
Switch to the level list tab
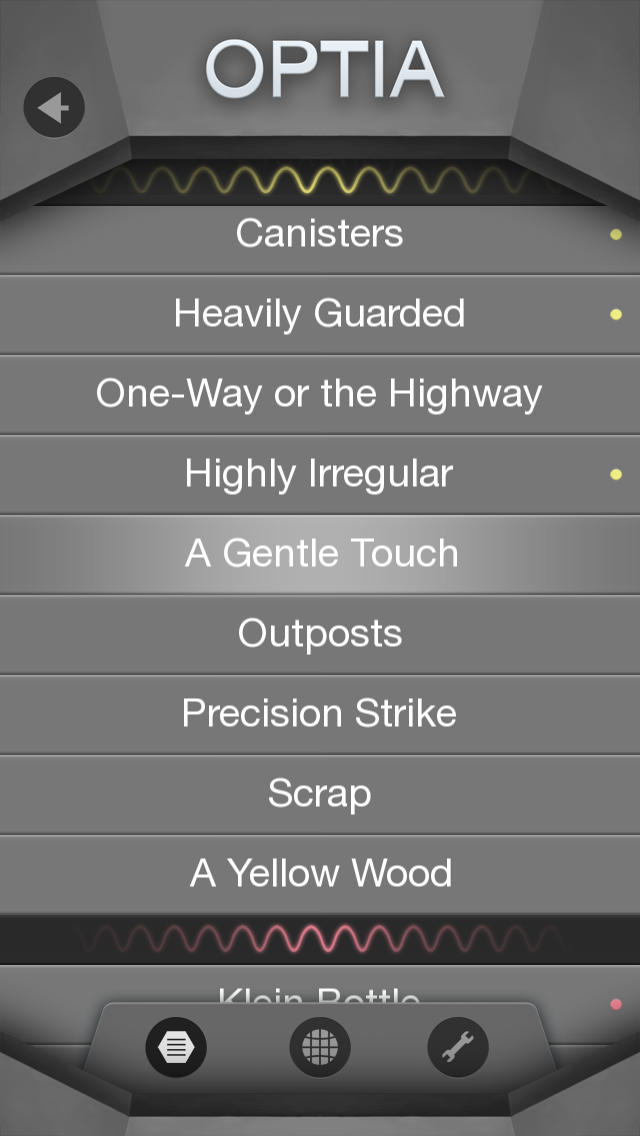tap(176, 1048)
